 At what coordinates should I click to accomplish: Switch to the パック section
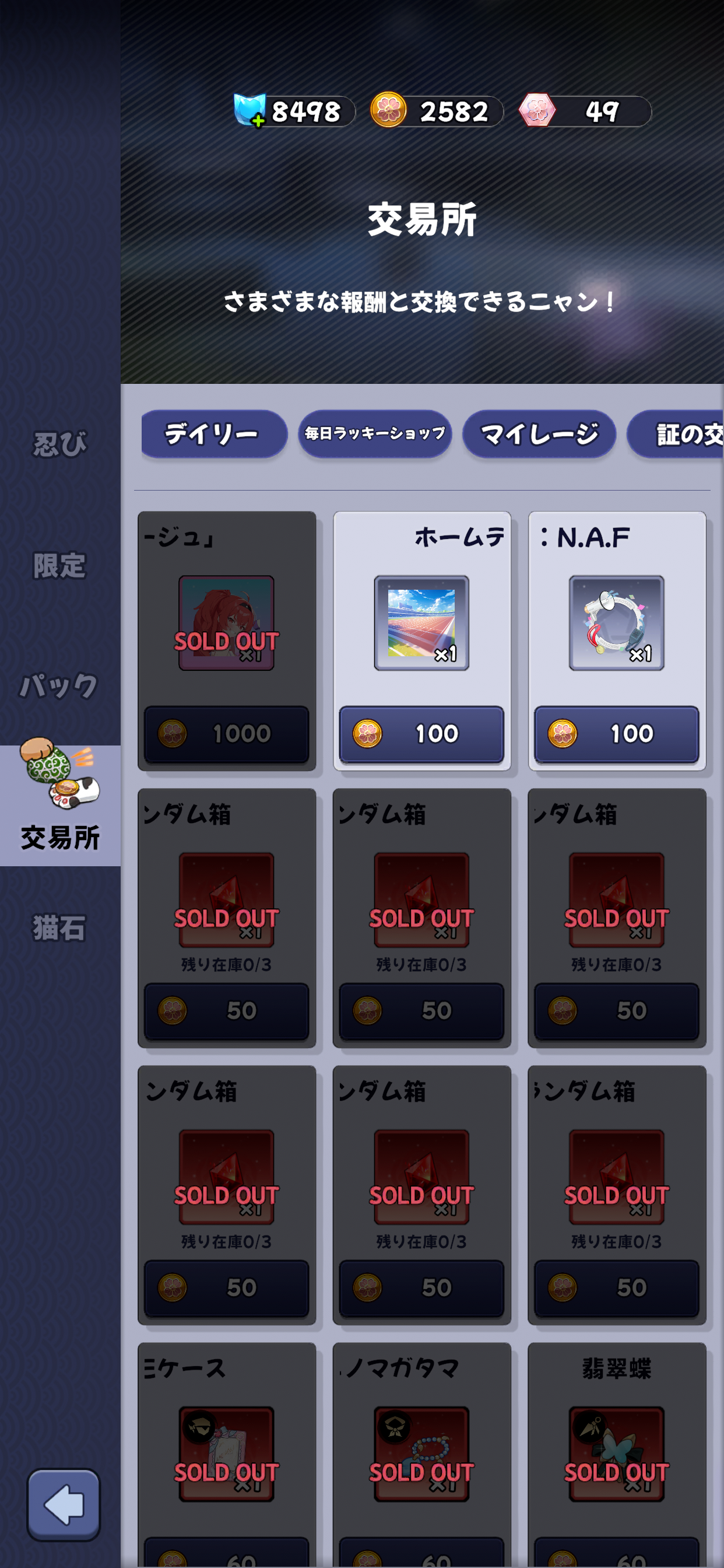click(59, 686)
